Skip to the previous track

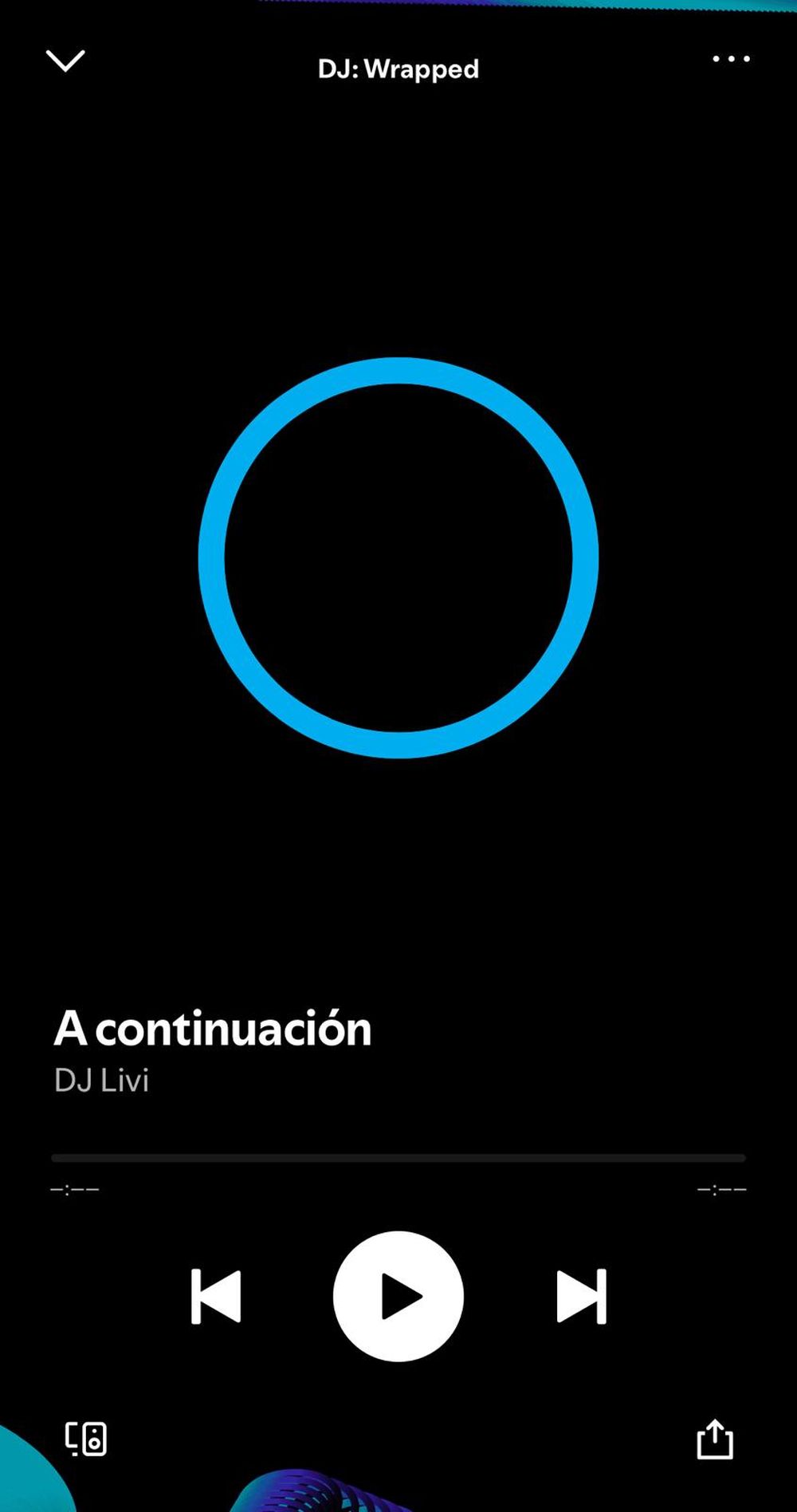(216, 1296)
